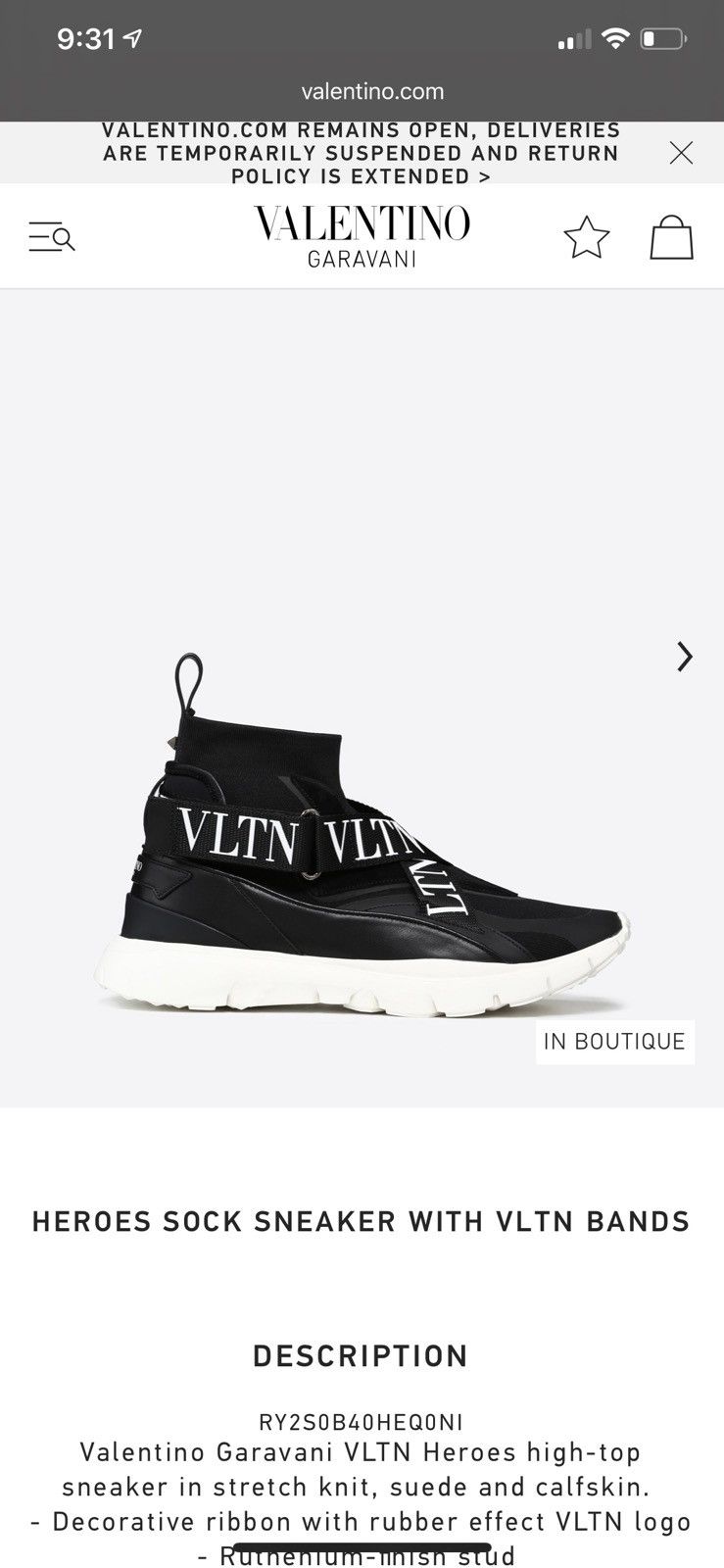Tap the valentino.com address bar
The height and width of the screenshot is (1568, 724).
[x=372, y=91]
